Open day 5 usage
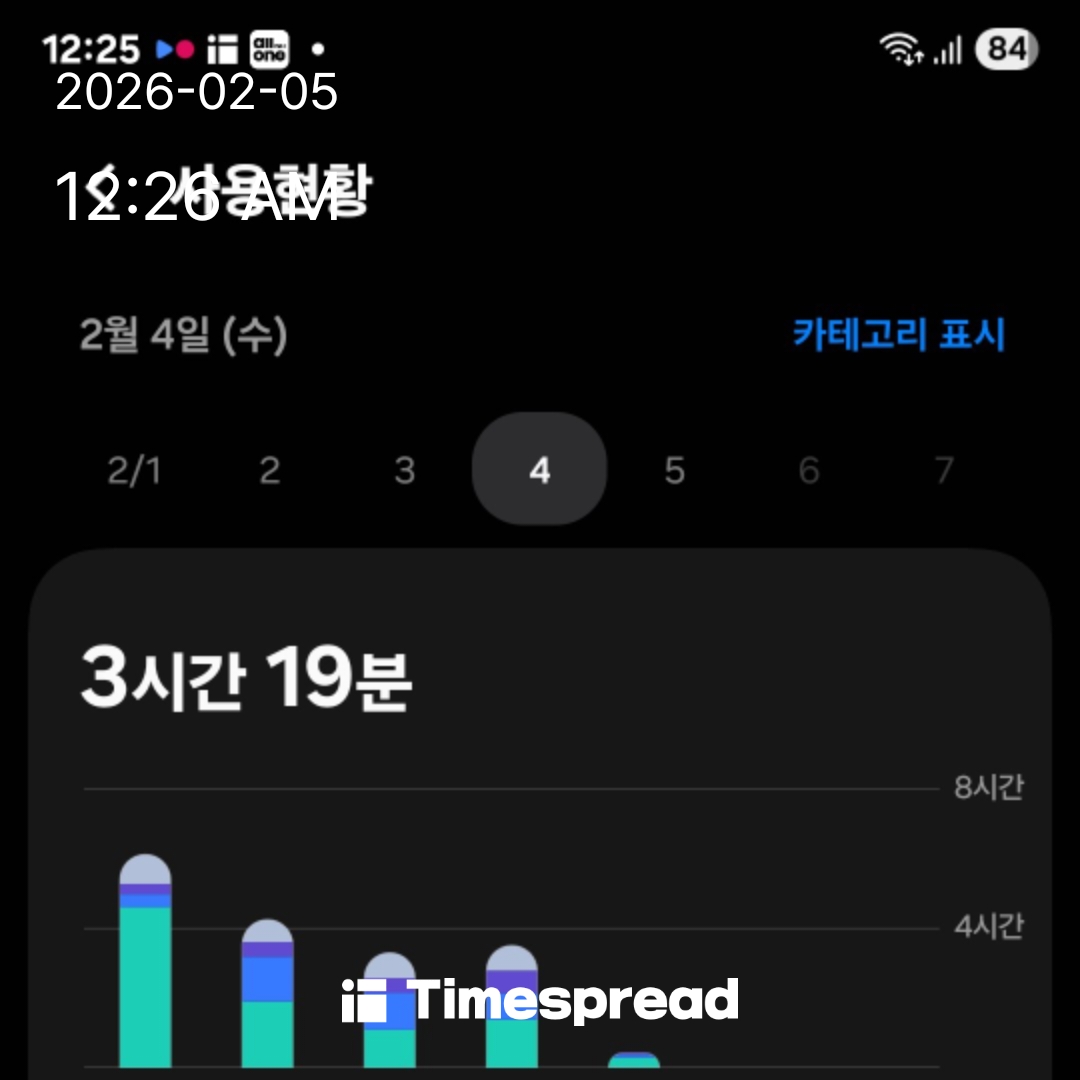 pos(675,469)
